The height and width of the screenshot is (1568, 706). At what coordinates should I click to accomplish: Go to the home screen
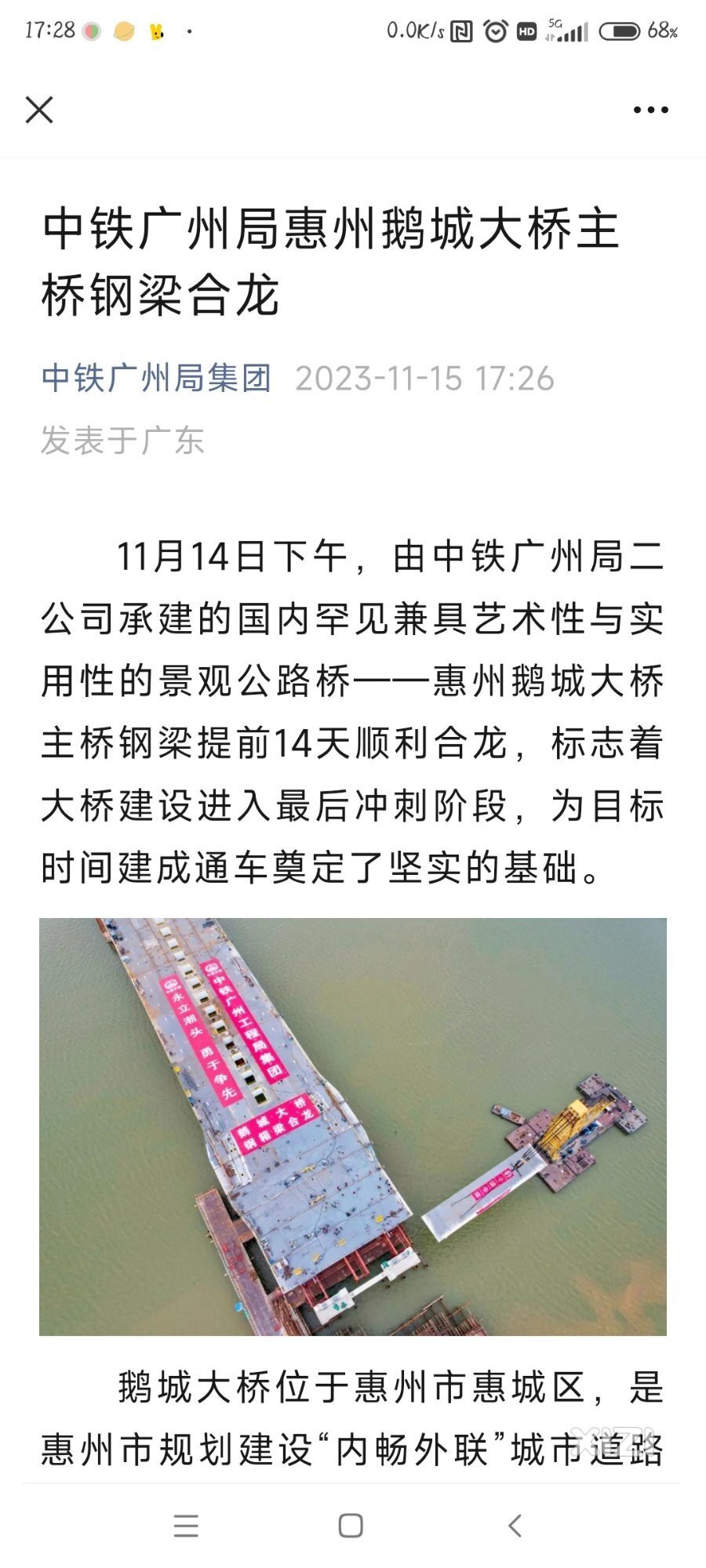pyautogui.click(x=351, y=1526)
